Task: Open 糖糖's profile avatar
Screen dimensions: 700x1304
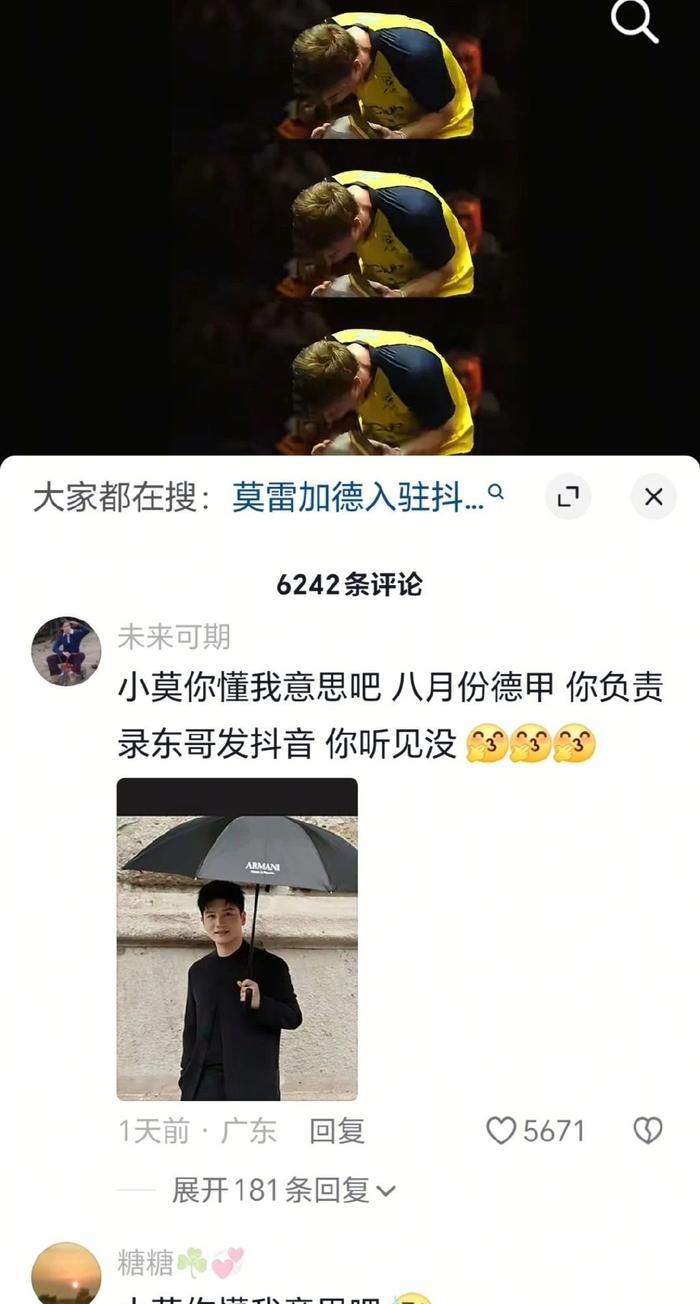Action: pos(66,1274)
